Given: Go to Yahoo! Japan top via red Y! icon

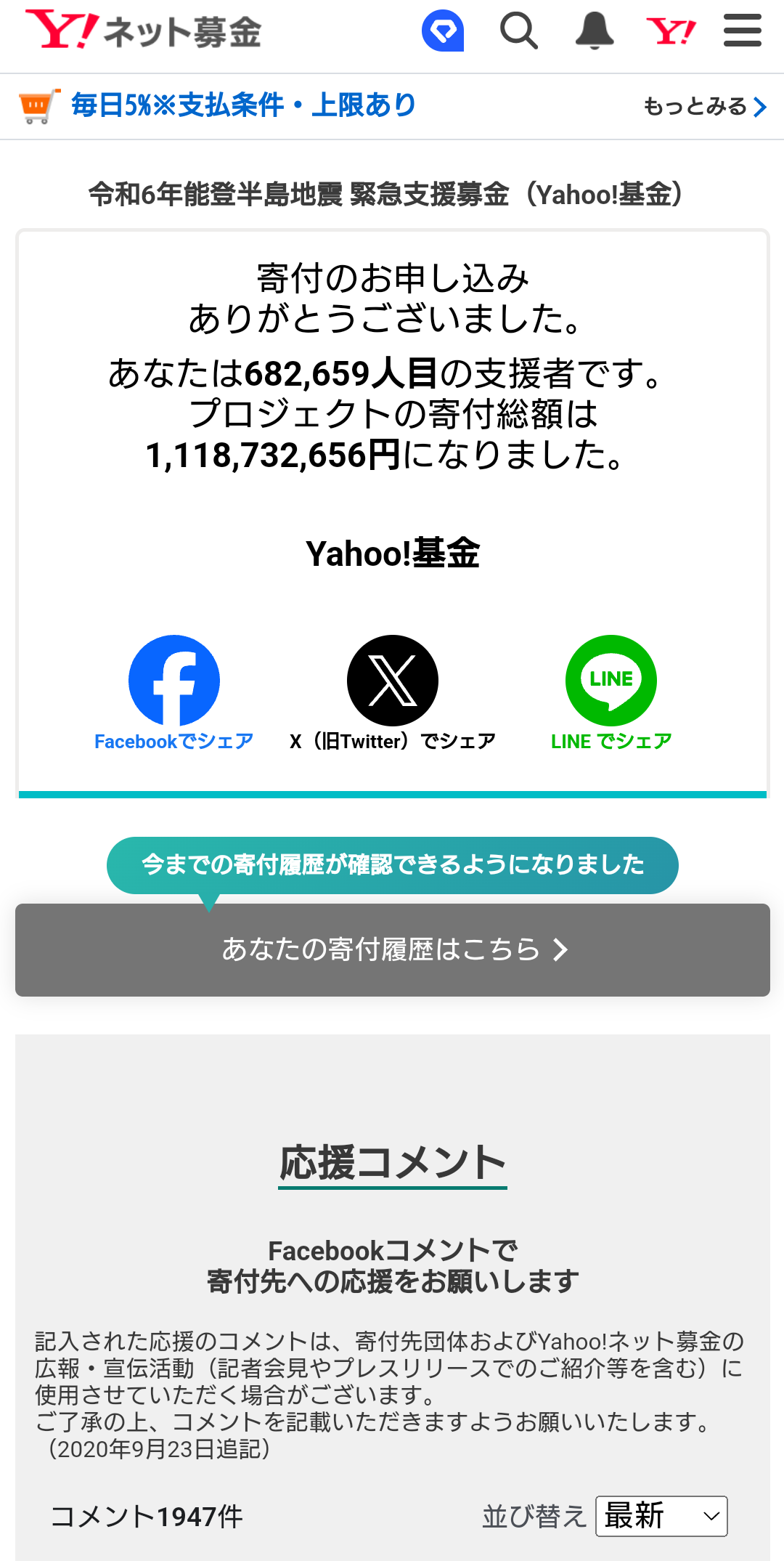Looking at the screenshot, I should click(x=671, y=31).
